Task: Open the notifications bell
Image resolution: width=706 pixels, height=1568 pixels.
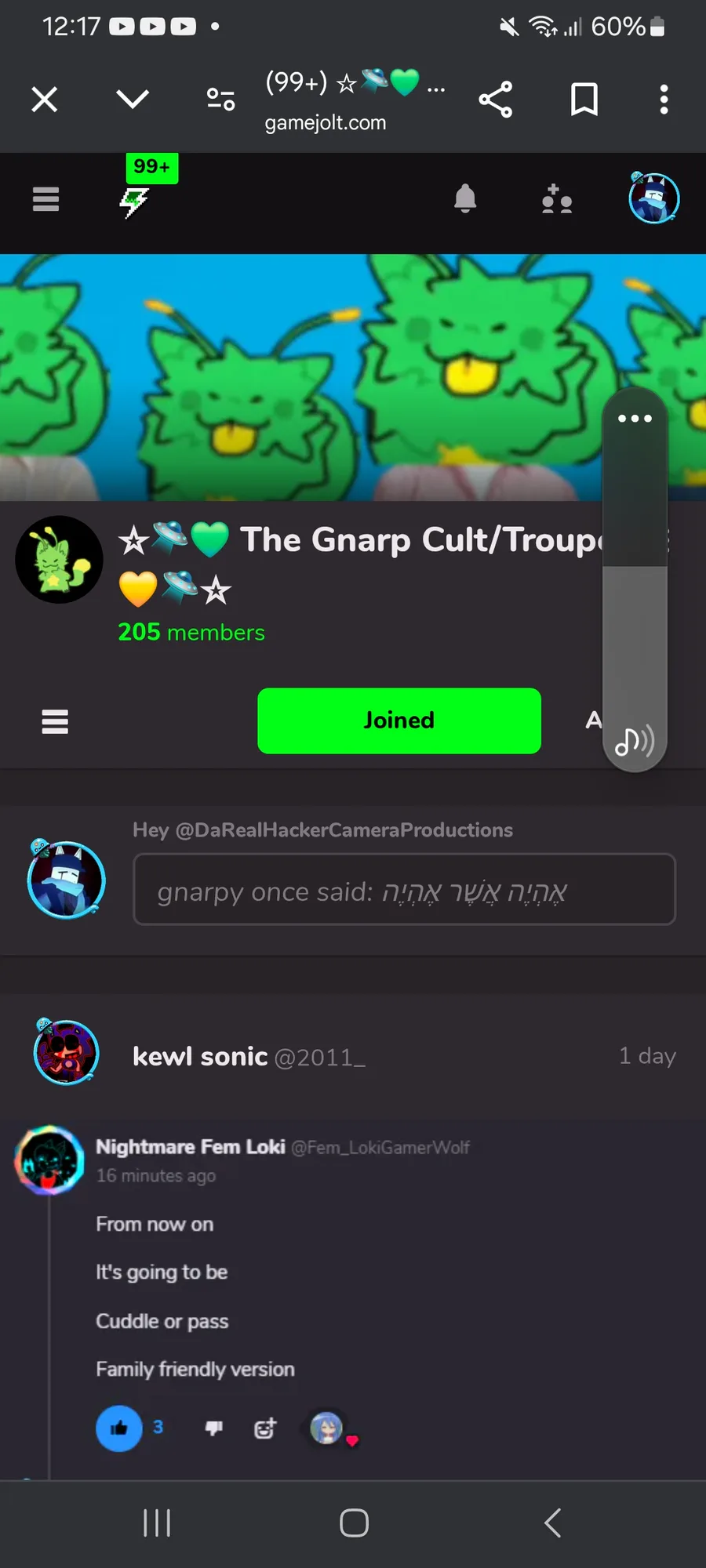Action: click(465, 199)
